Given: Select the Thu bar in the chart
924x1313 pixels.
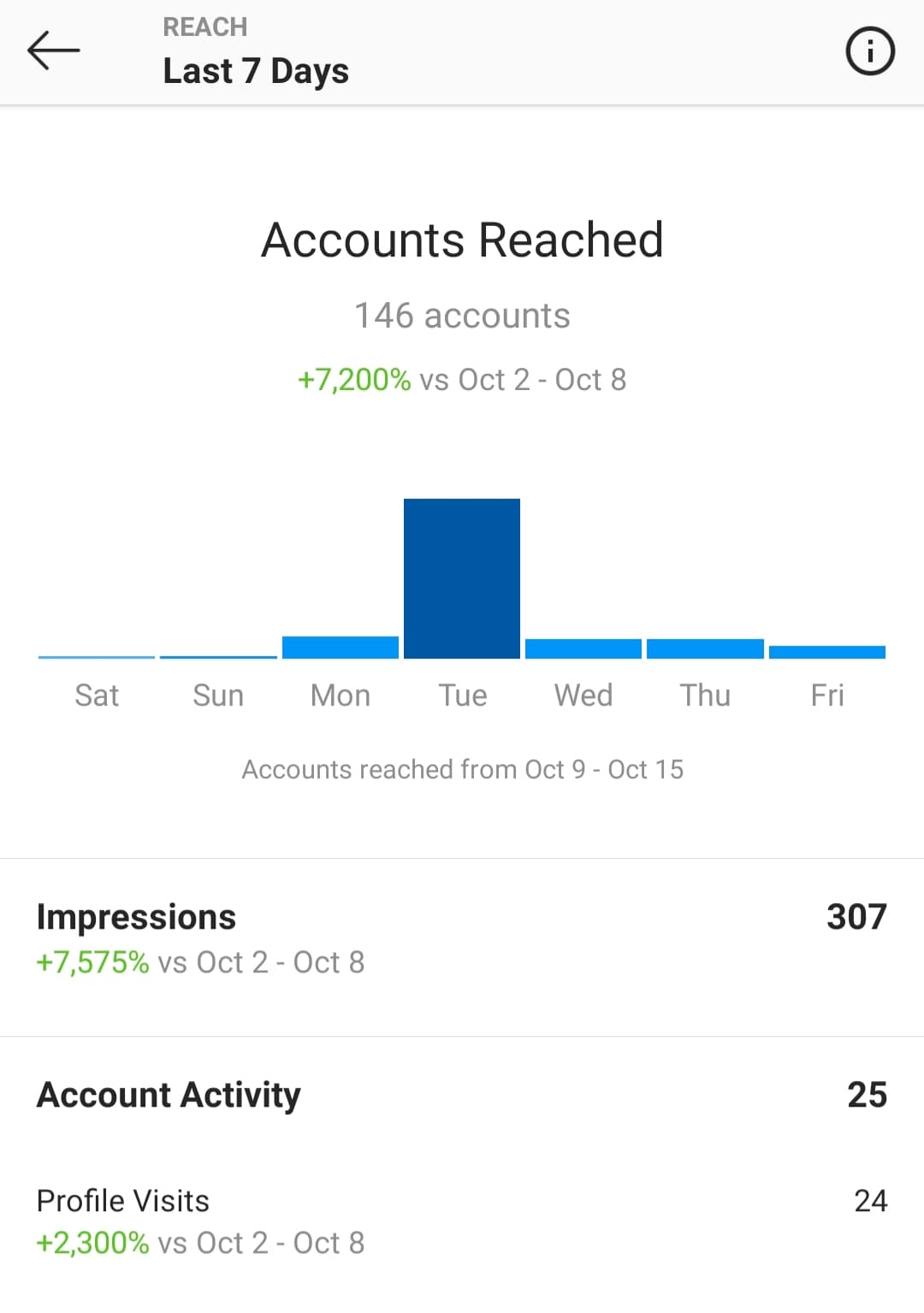Looking at the screenshot, I should [x=705, y=648].
